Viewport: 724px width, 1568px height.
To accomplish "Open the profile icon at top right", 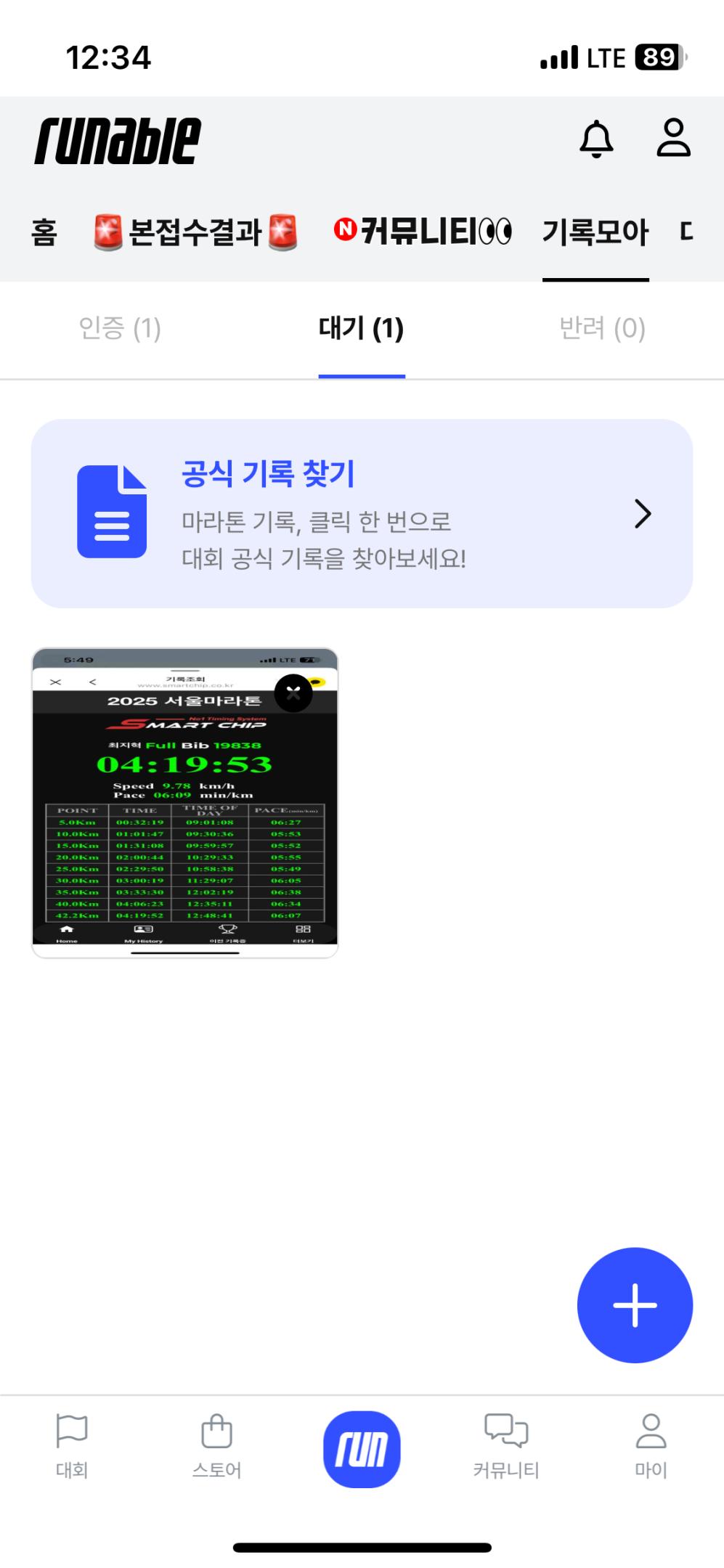I will click(672, 139).
